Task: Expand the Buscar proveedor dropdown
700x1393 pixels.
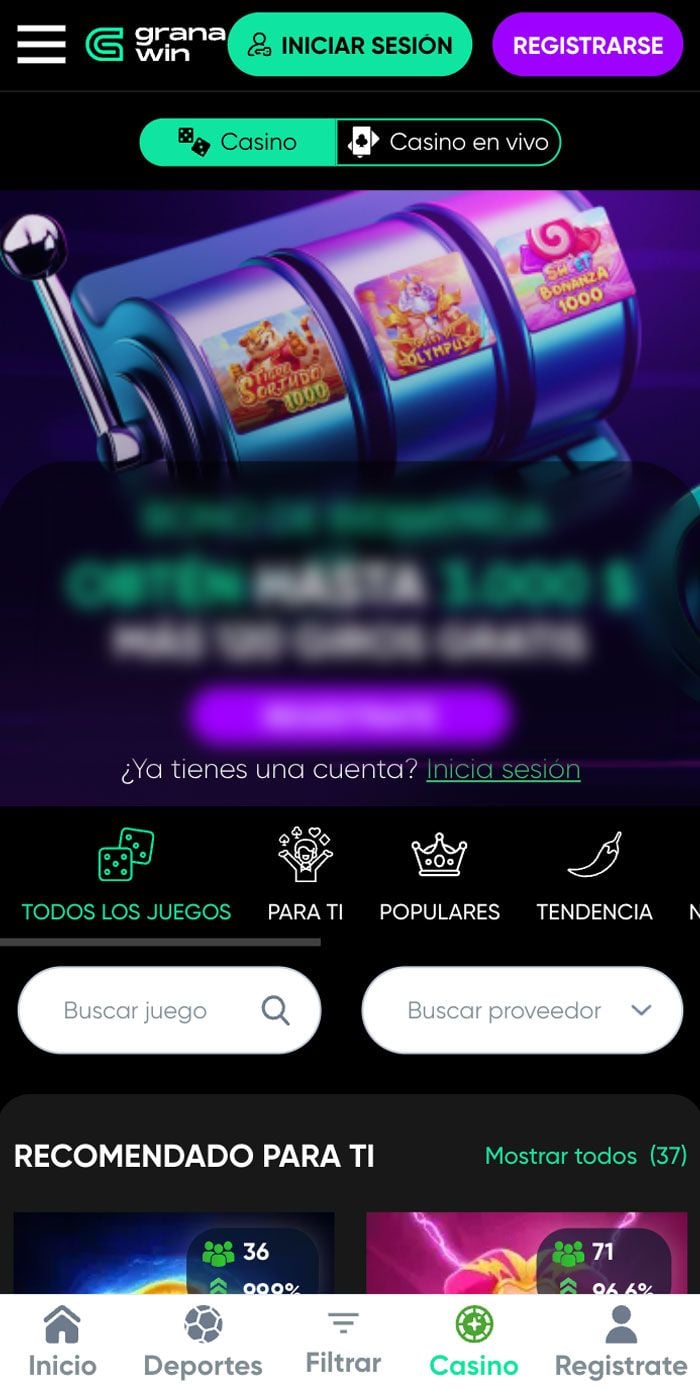Action: pos(522,1010)
